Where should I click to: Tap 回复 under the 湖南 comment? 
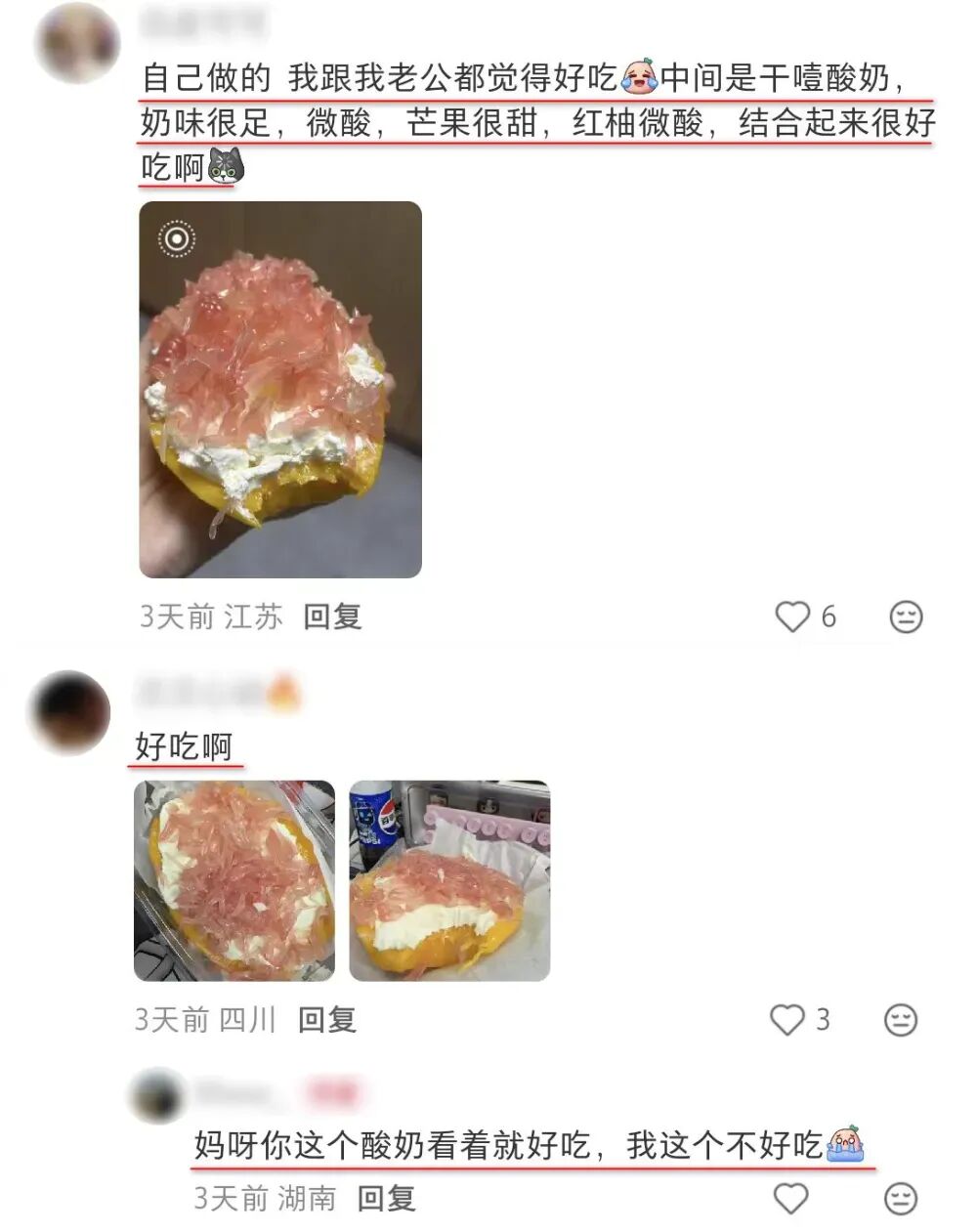[x=386, y=1198]
